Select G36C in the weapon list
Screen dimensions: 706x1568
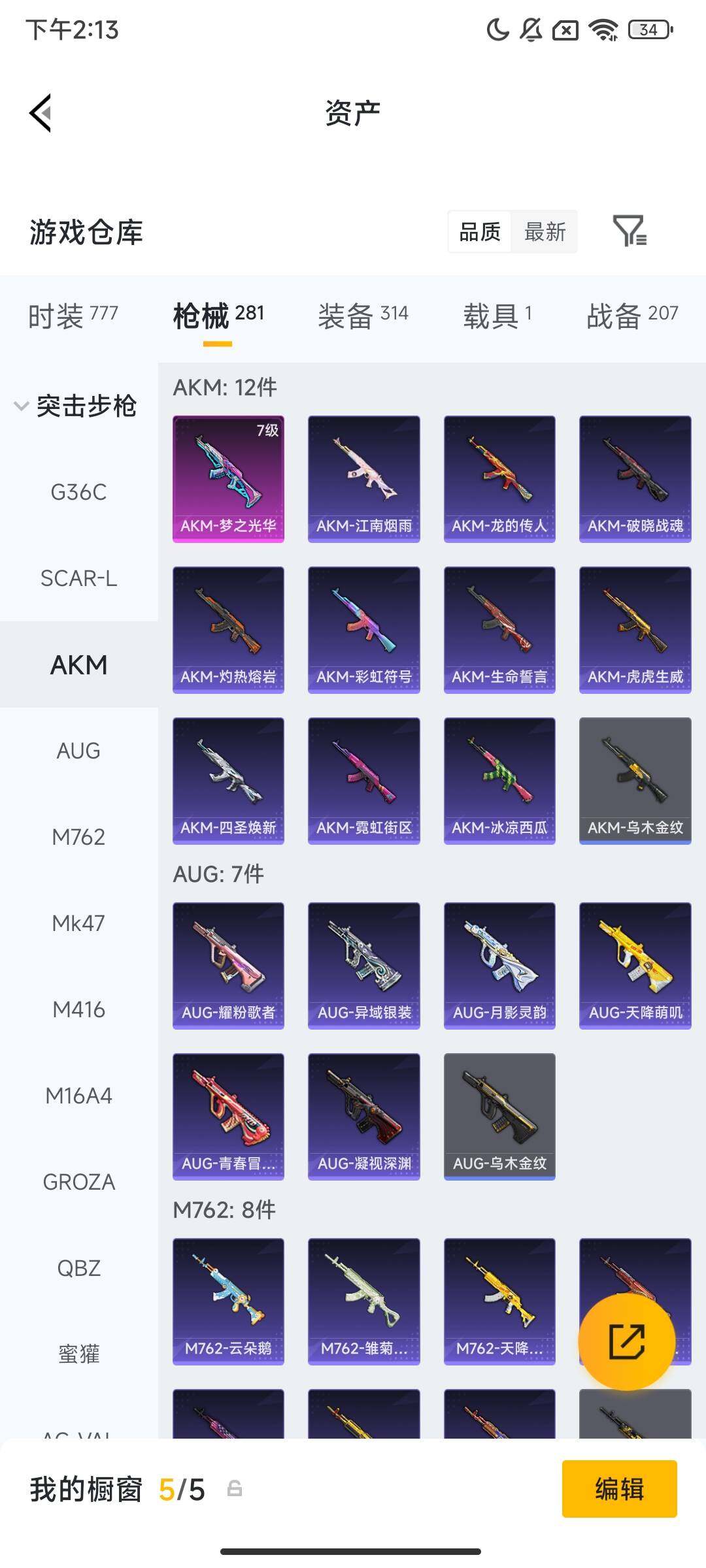[x=78, y=492]
